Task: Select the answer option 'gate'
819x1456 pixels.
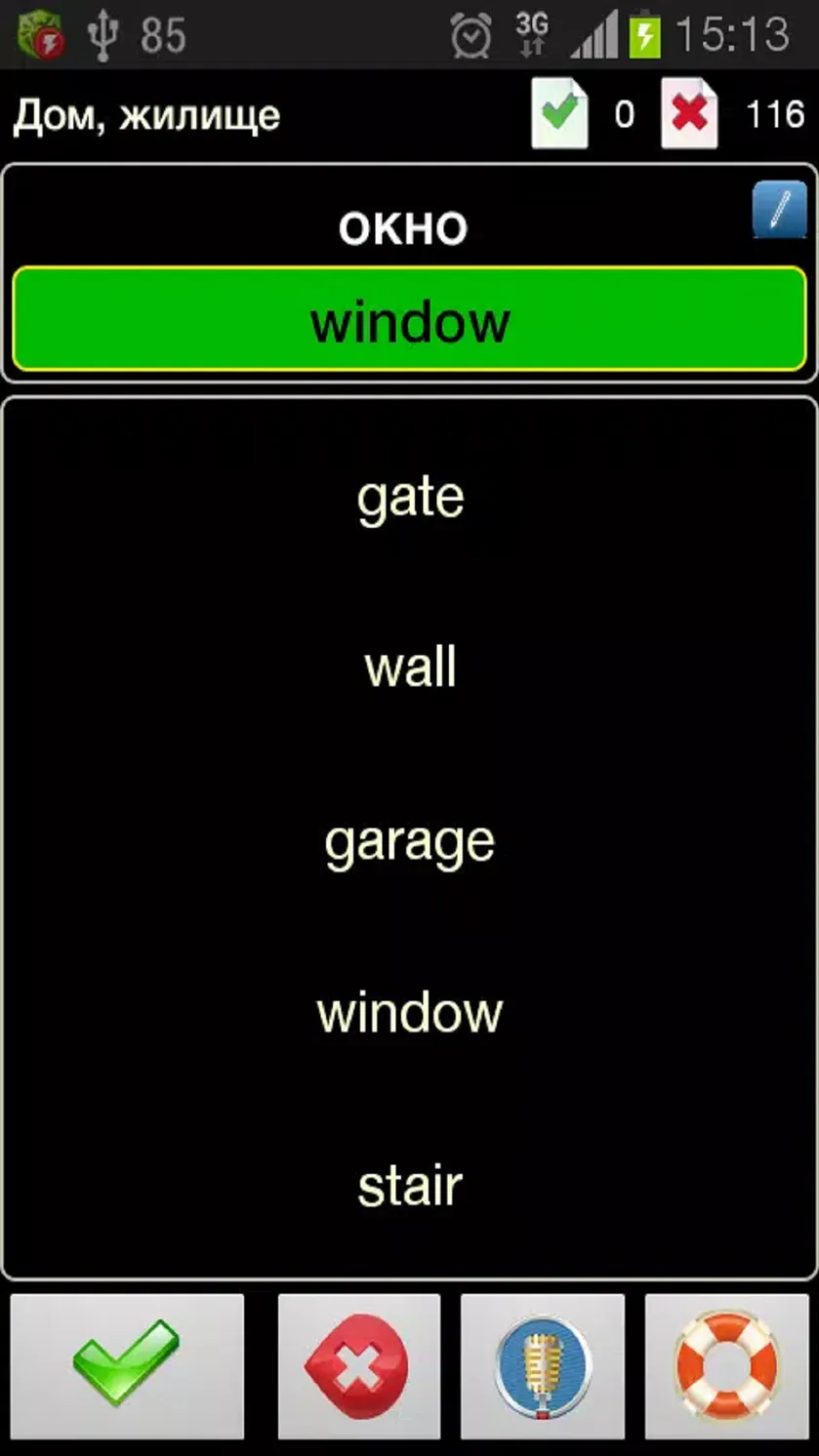Action: pos(410,499)
